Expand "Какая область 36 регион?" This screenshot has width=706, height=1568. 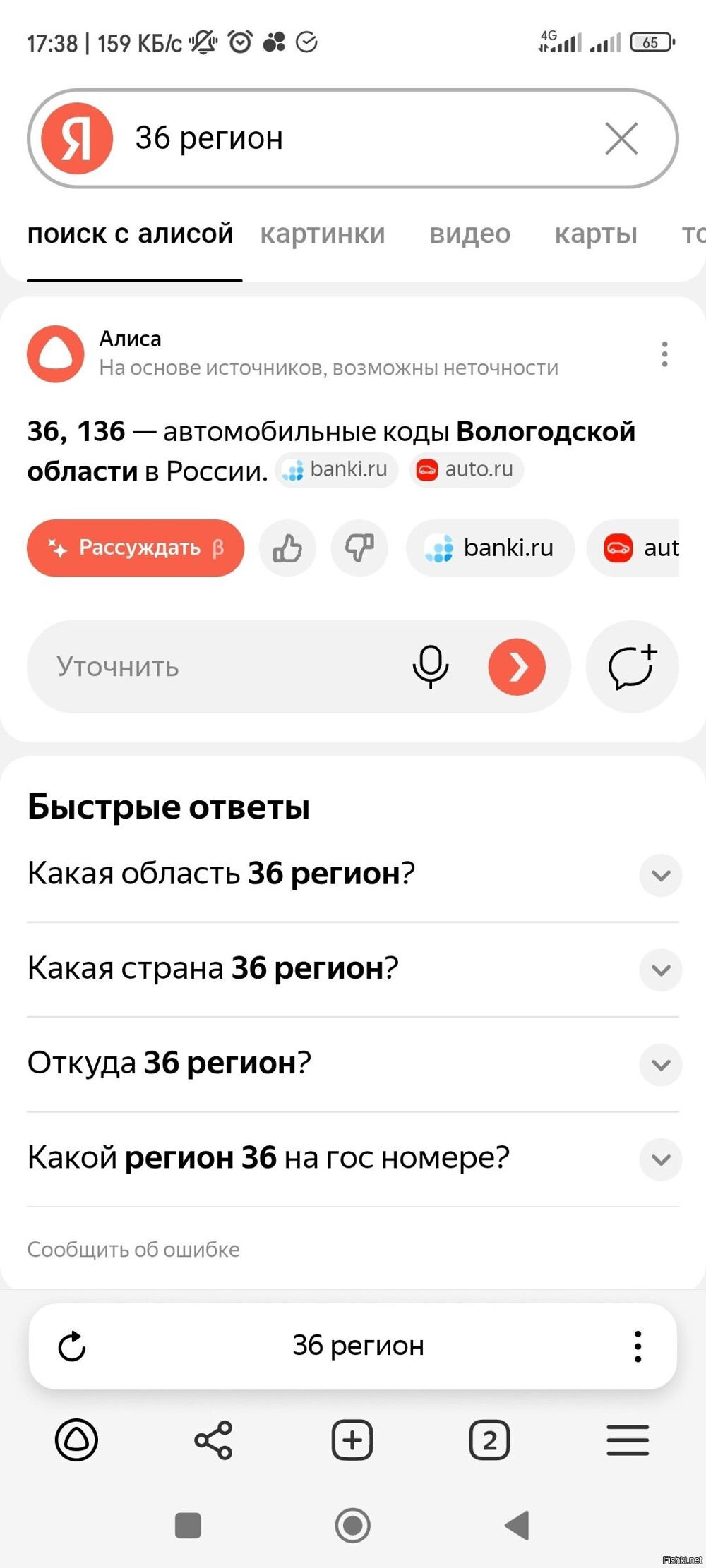click(353, 874)
